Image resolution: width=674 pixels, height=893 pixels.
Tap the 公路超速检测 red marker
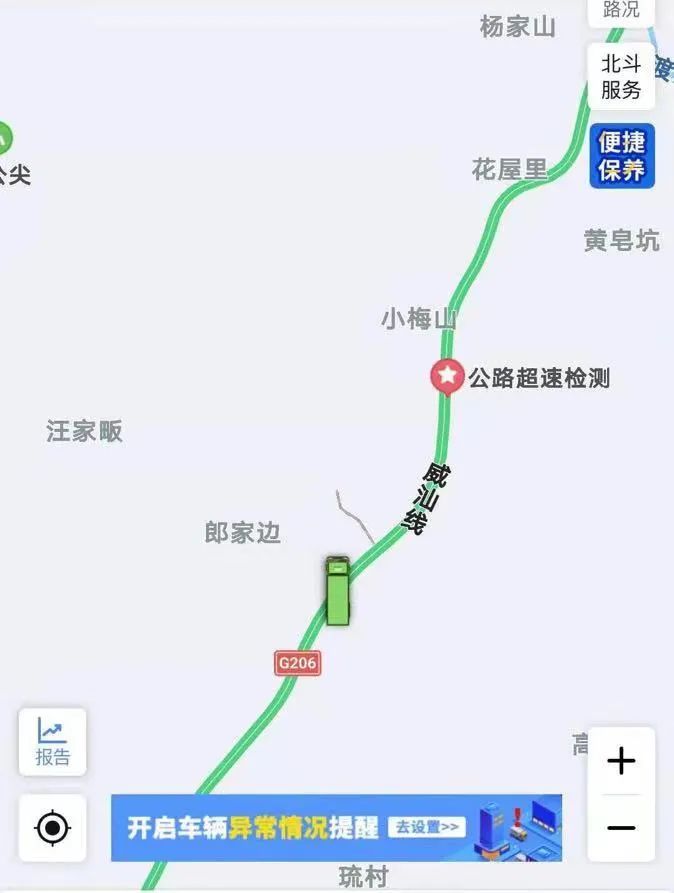pyautogui.click(x=447, y=377)
